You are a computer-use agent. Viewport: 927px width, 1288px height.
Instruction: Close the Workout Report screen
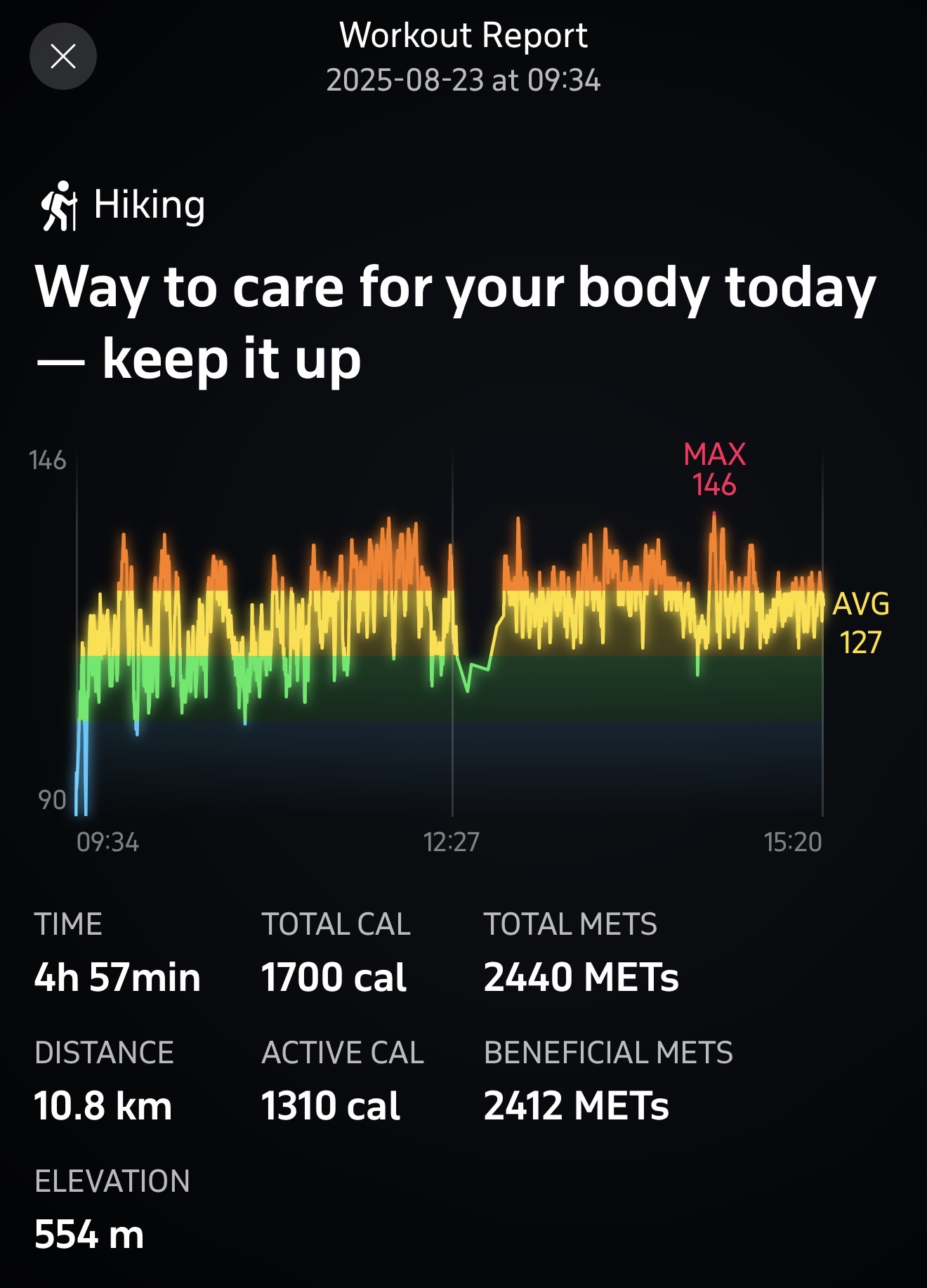[x=63, y=56]
